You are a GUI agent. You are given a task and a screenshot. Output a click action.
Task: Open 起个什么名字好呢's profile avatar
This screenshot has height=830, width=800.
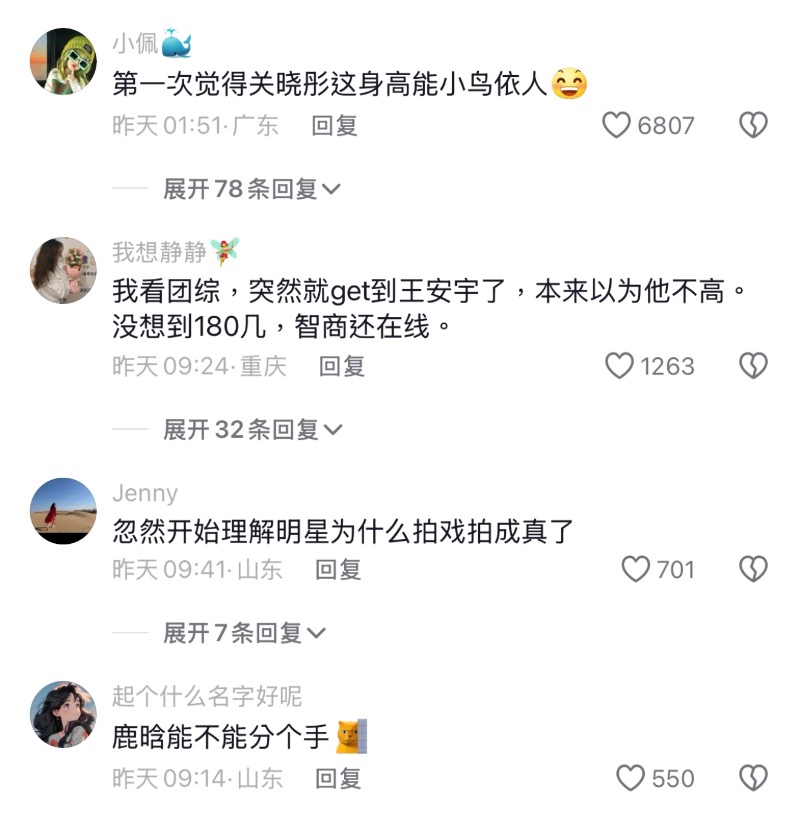point(64,714)
